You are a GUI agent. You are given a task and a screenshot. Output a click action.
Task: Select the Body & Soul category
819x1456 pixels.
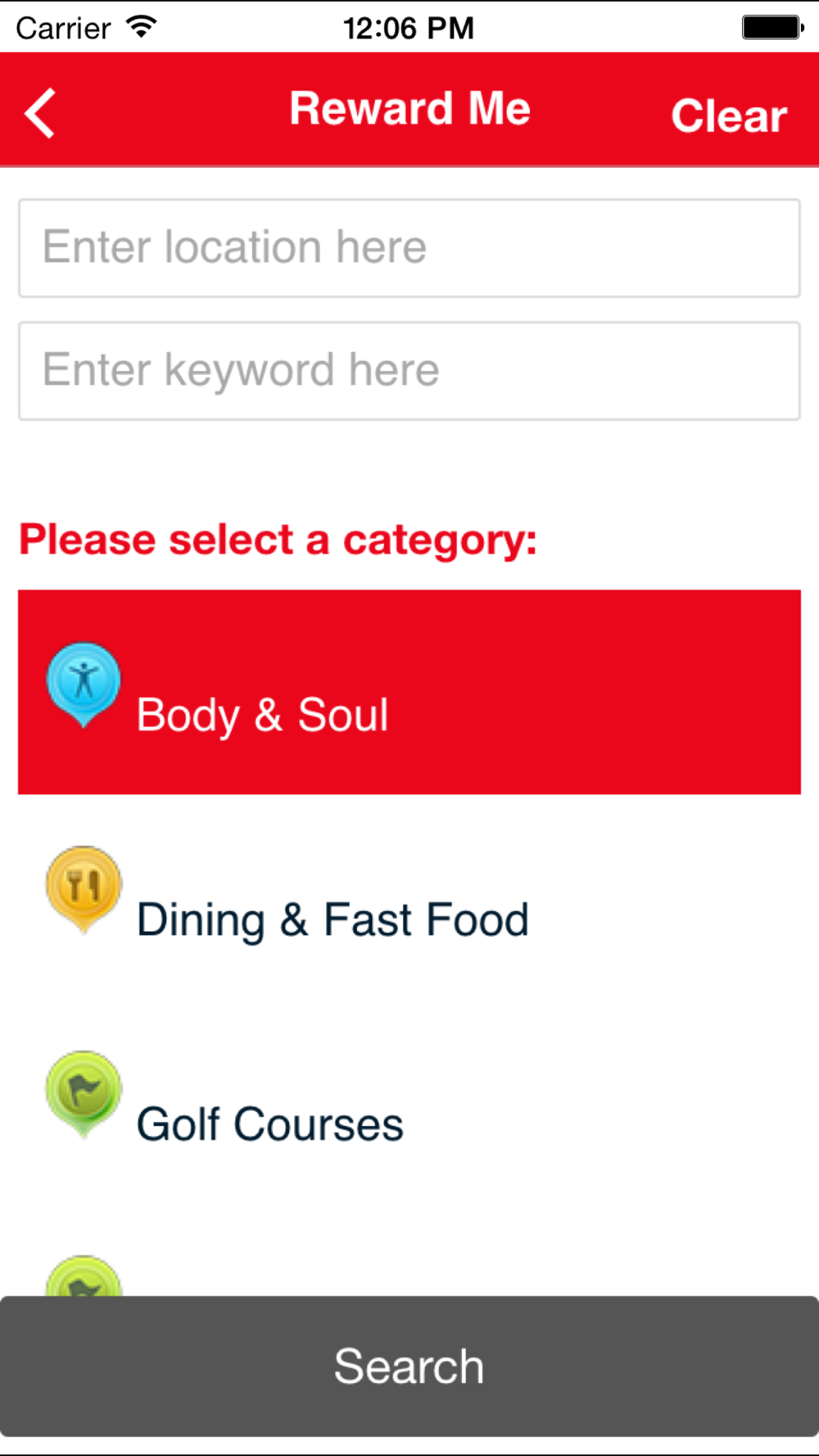click(409, 692)
